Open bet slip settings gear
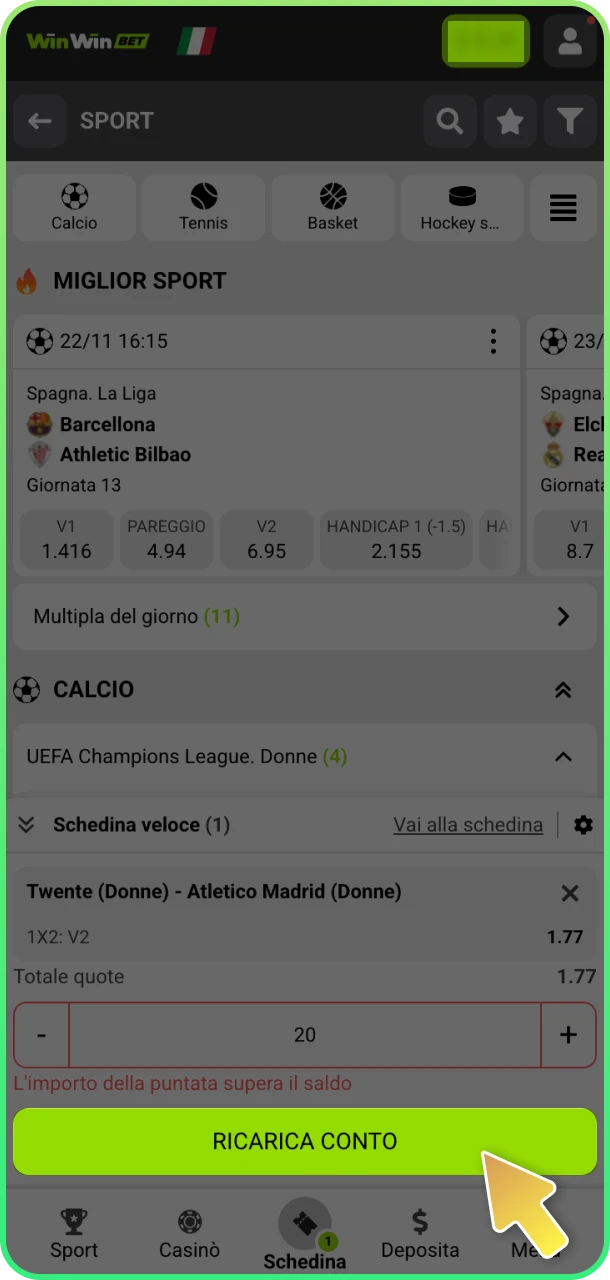 pyautogui.click(x=583, y=825)
